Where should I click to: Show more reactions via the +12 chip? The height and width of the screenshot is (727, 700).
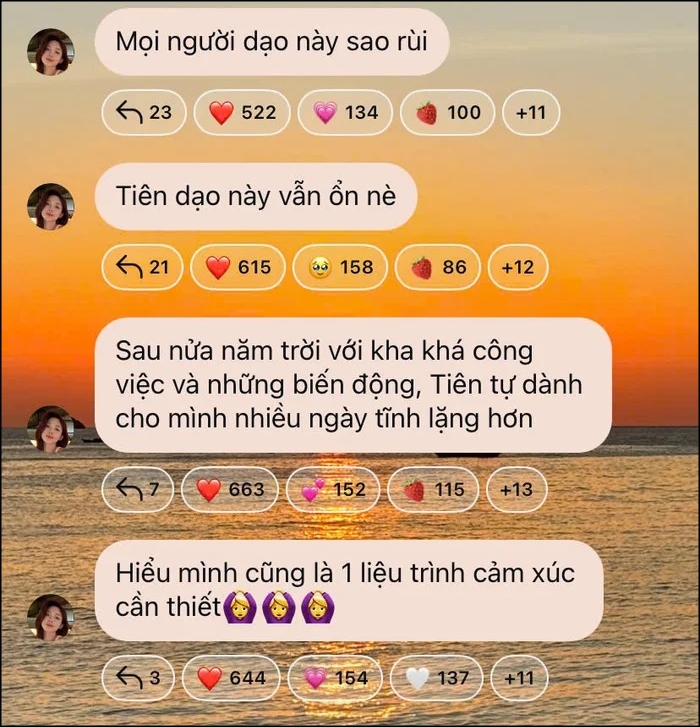[x=517, y=267]
